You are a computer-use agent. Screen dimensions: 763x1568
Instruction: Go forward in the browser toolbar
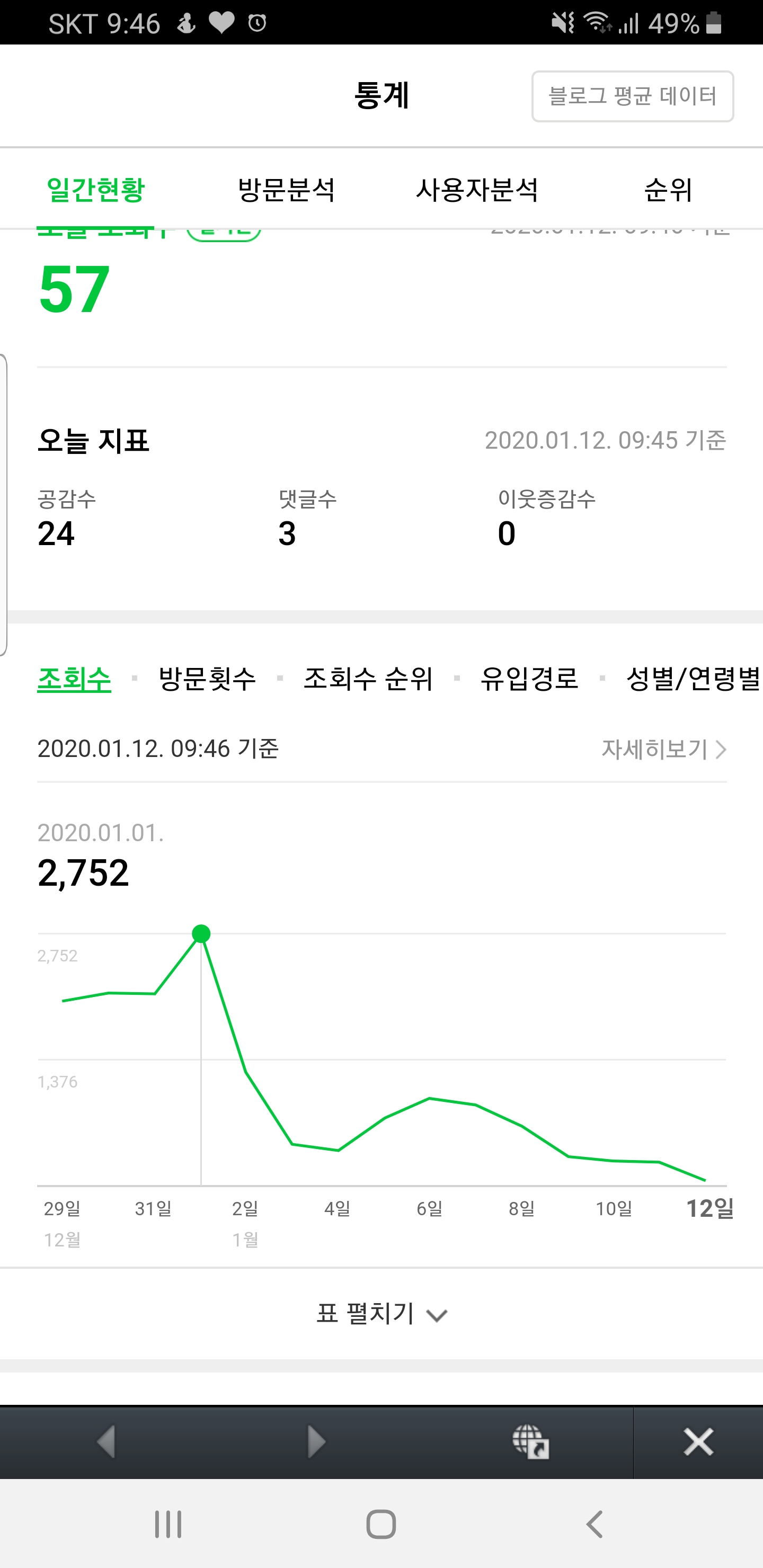(316, 1441)
